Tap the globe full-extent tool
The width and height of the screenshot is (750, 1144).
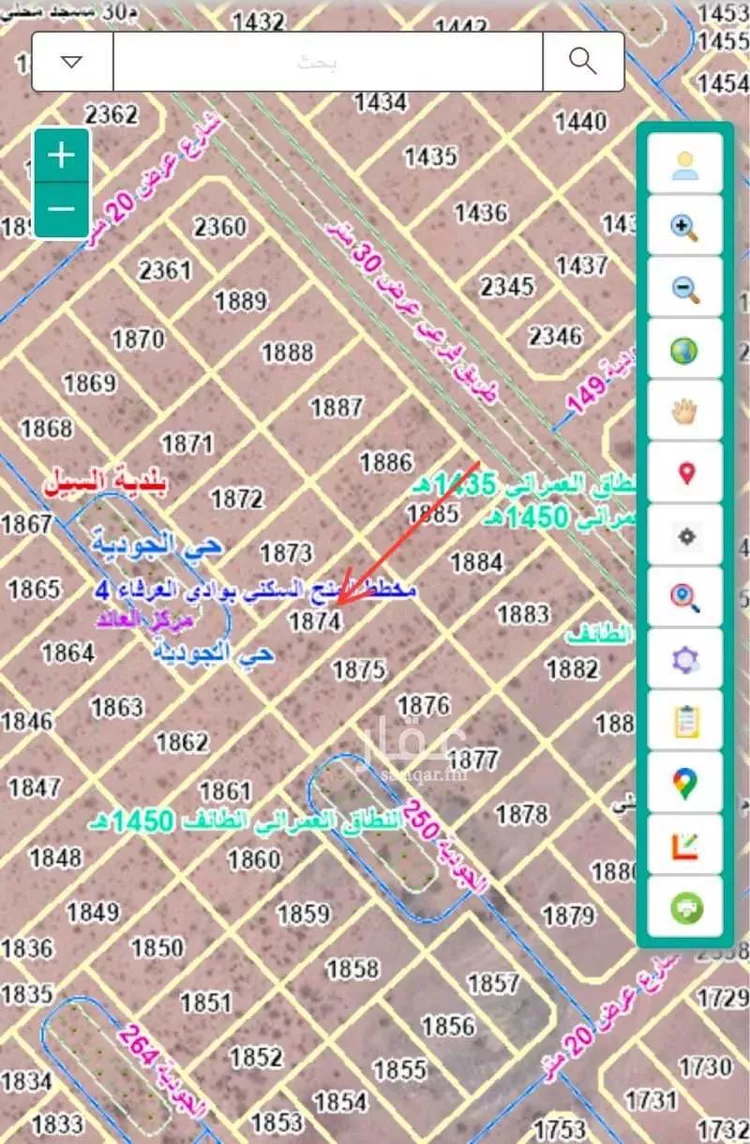point(685,351)
